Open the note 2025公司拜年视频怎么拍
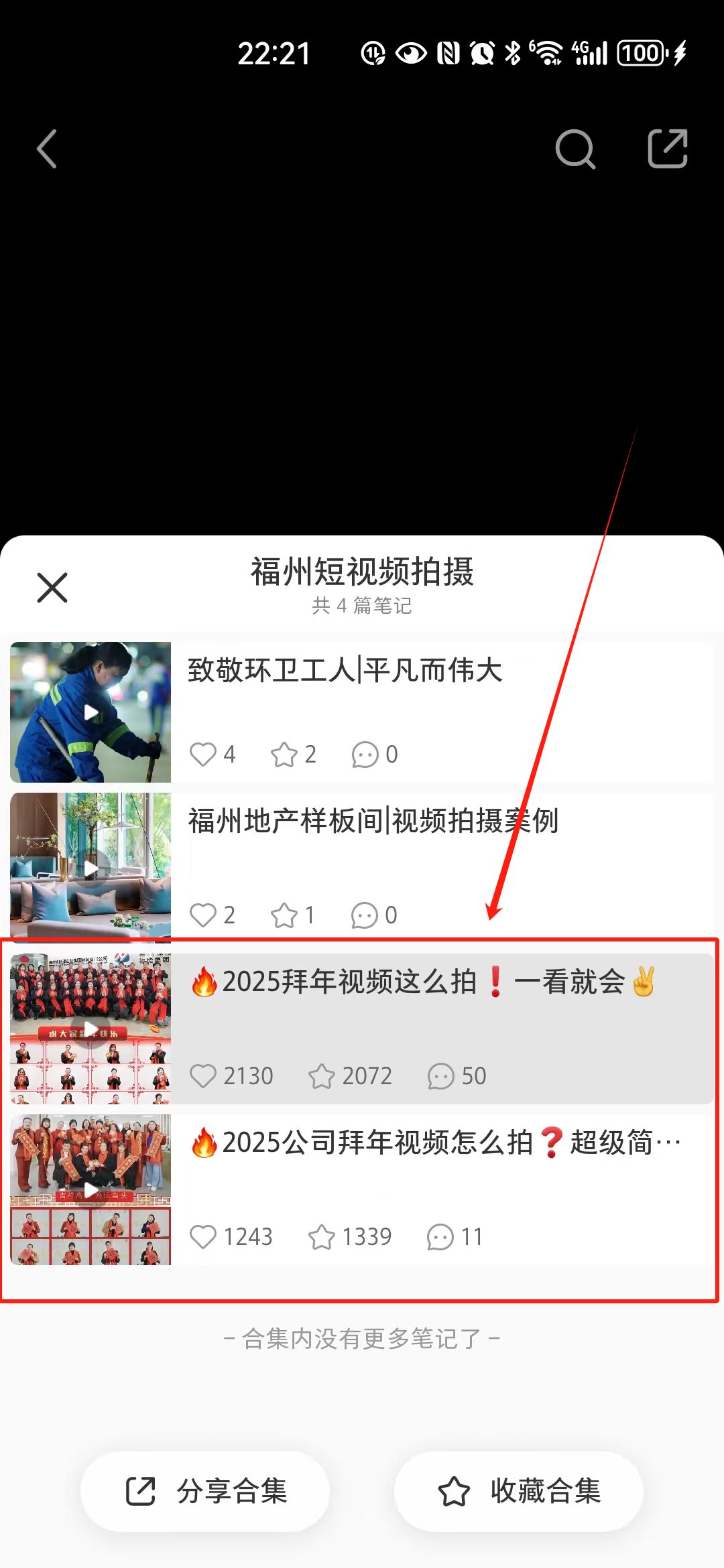The image size is (724, 1568). [x=362, y=1189]
